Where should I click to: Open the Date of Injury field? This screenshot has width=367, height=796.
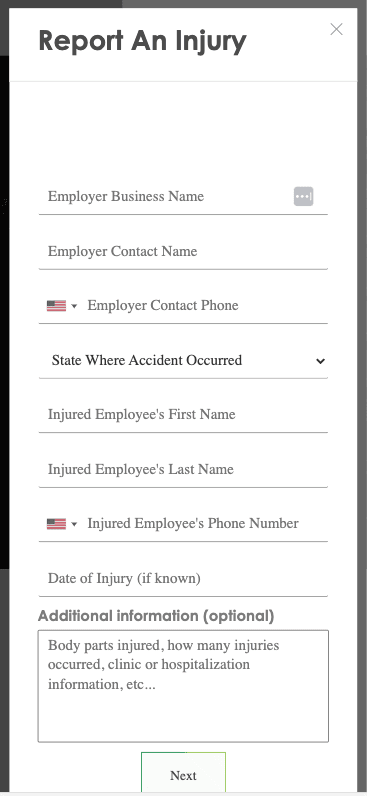coord(183,579)
